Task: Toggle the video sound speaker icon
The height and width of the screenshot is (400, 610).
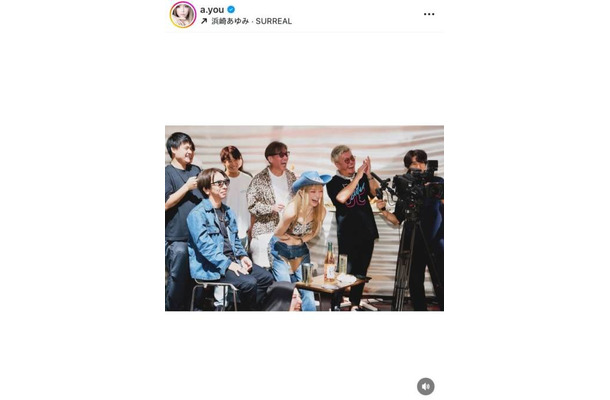Action: point(426,386)
